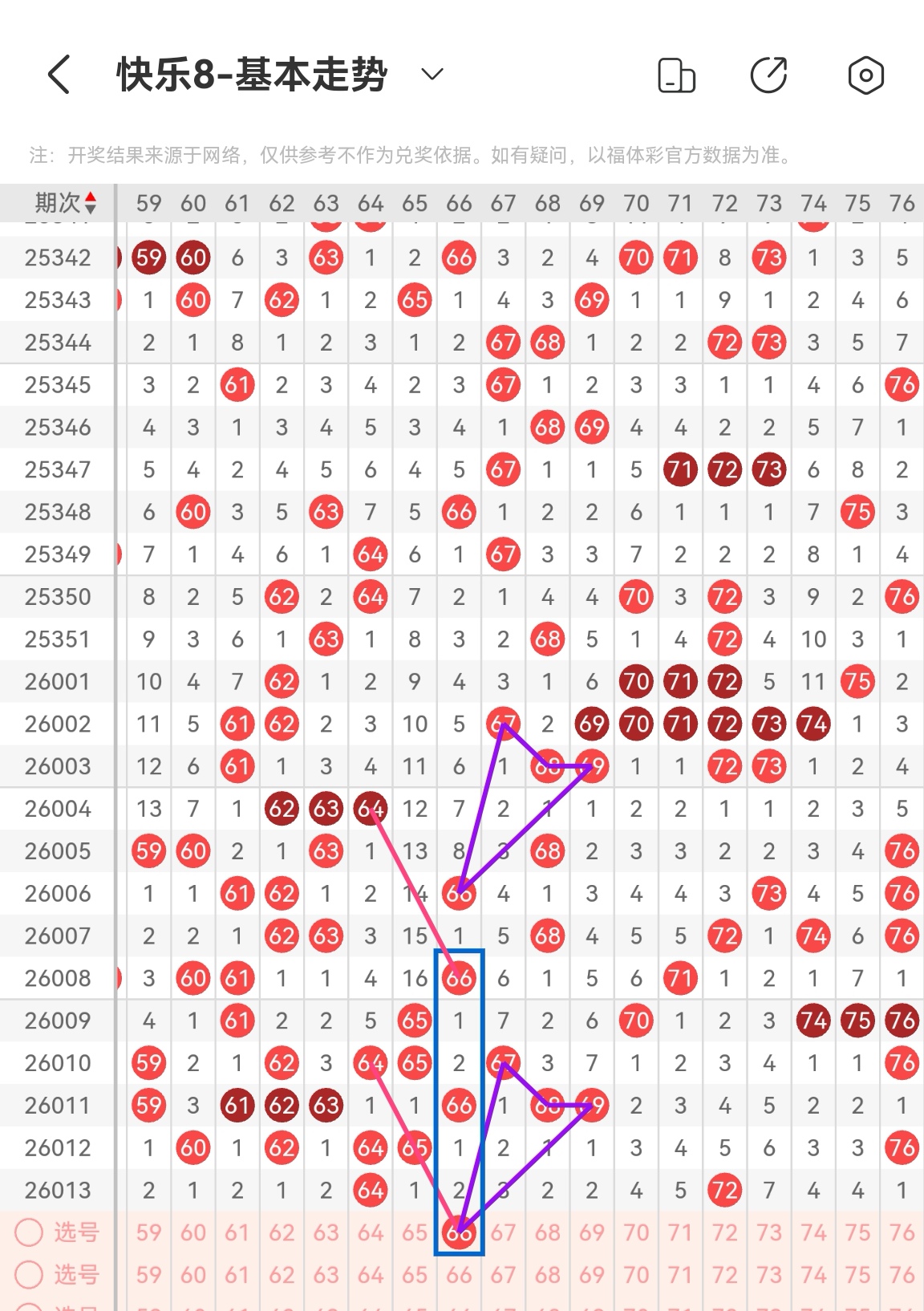Toggle sort order on 期次 column header
Image resolution: width=924 pixels, height=1311 pixels.
[x=66, y=203]
